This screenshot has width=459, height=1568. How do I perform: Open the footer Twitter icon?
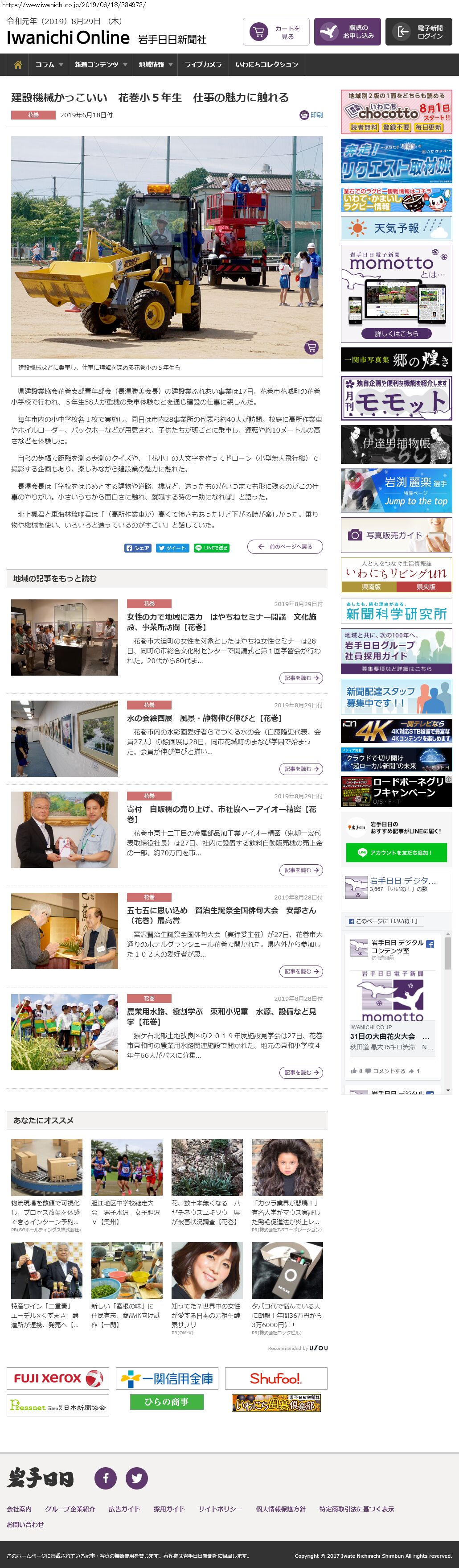[137, 1478]
